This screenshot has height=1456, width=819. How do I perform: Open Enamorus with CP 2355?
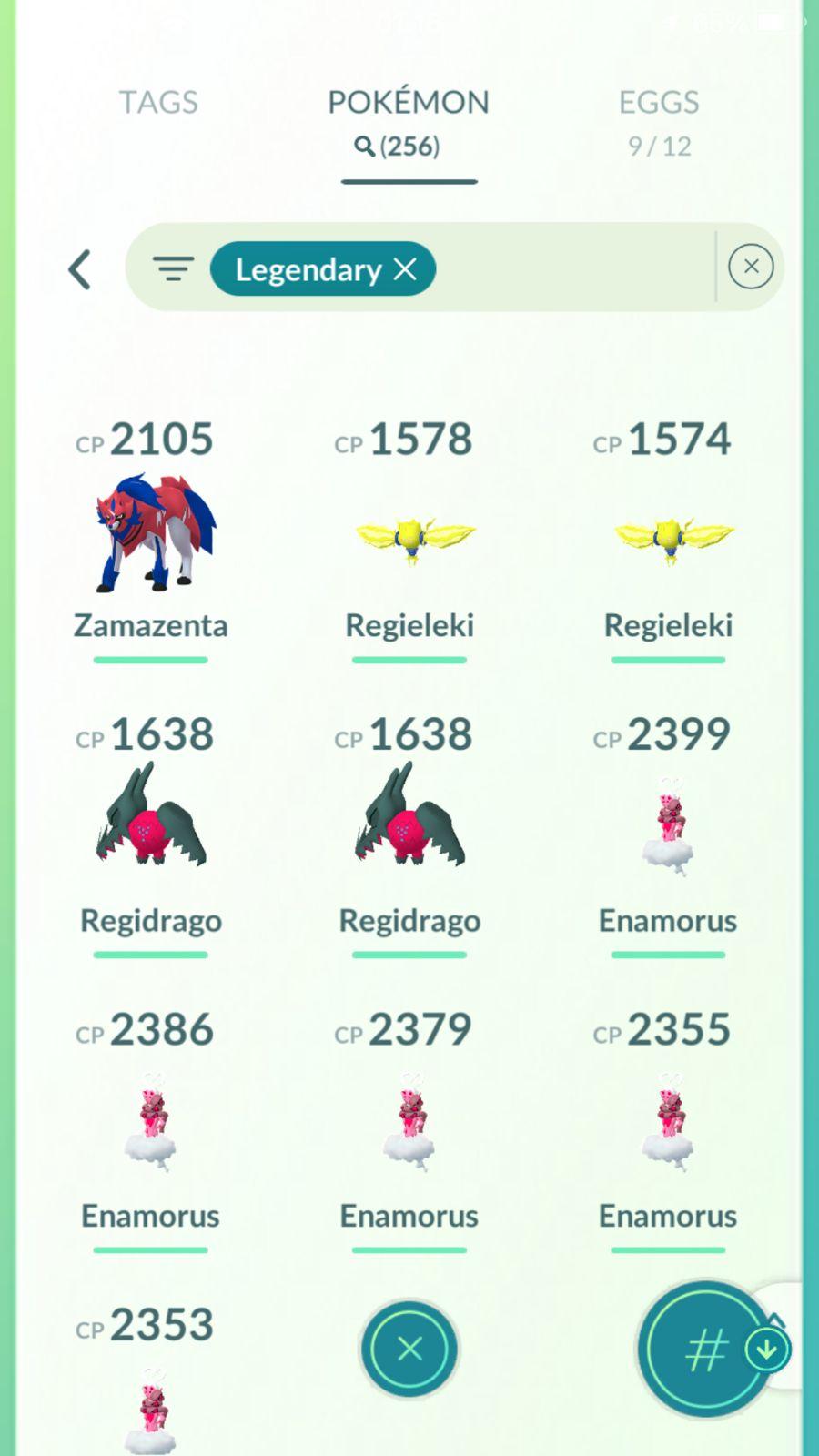coord(668,1125)
